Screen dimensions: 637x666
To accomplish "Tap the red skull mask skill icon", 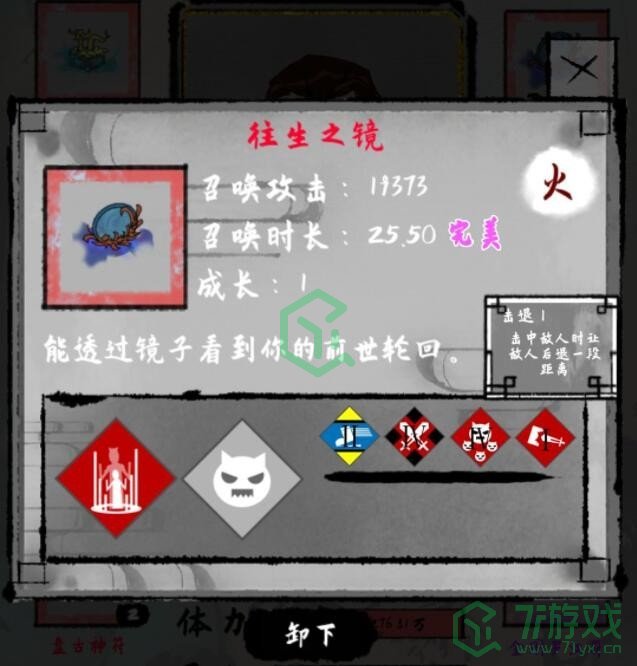I will point(480,438).
